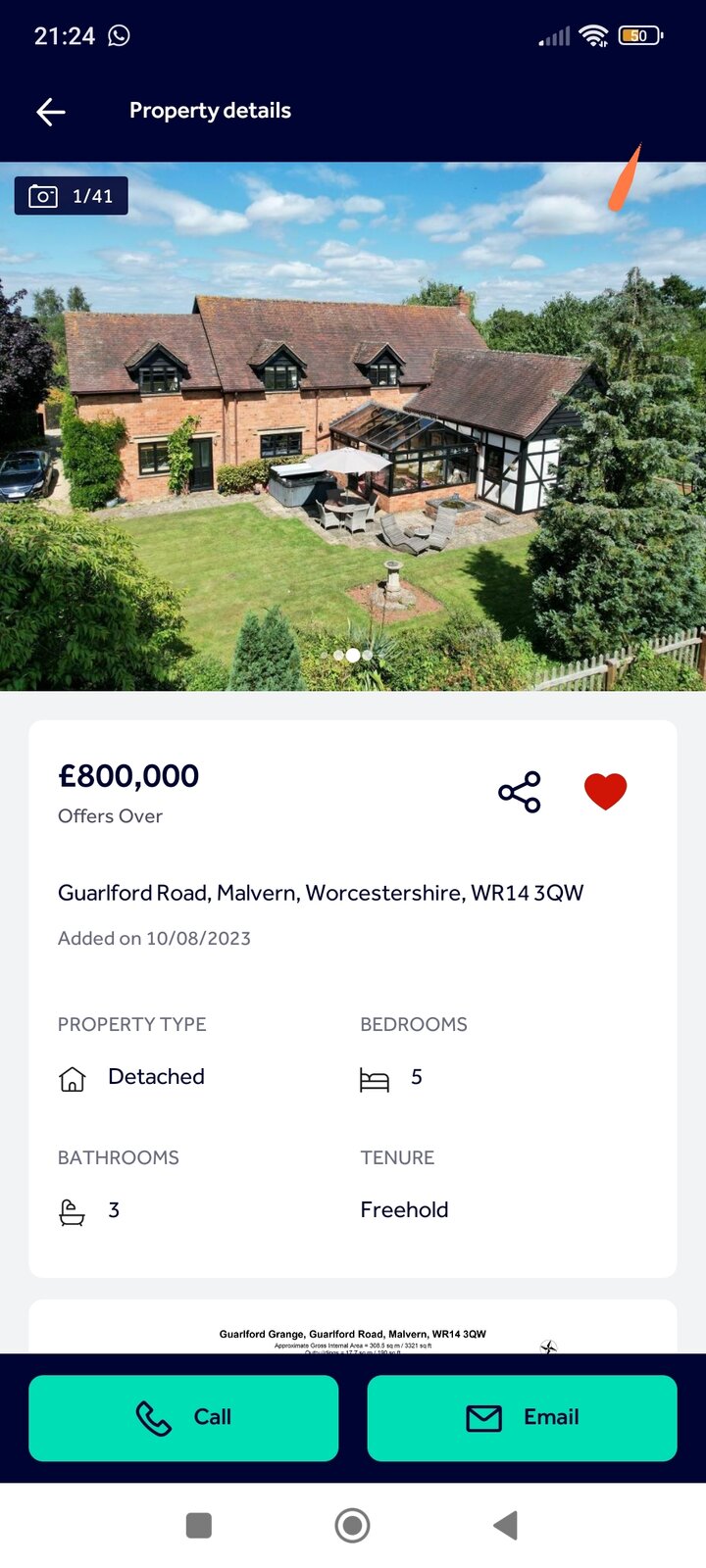Tap the system home button
The image size is (706, 1568).
point(352,1525)
